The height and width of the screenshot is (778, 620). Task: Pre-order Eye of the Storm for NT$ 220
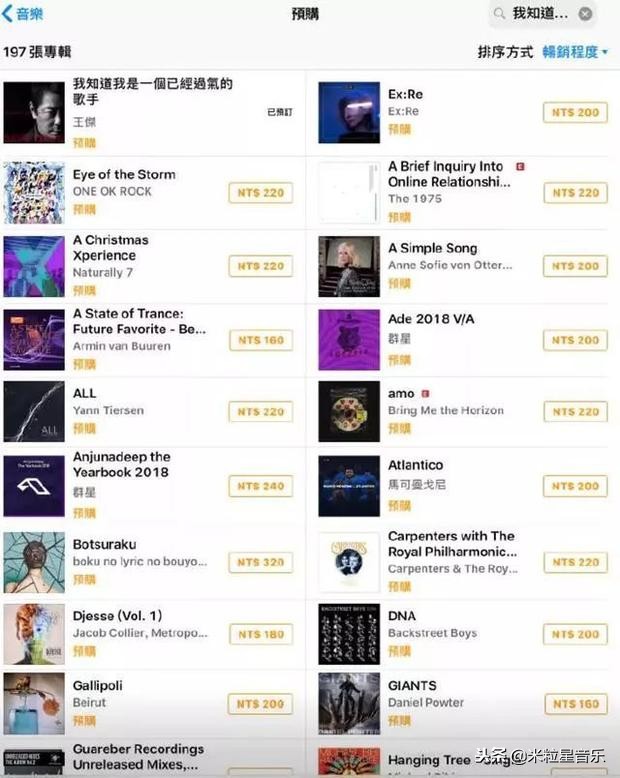click(x=260, y=193)
